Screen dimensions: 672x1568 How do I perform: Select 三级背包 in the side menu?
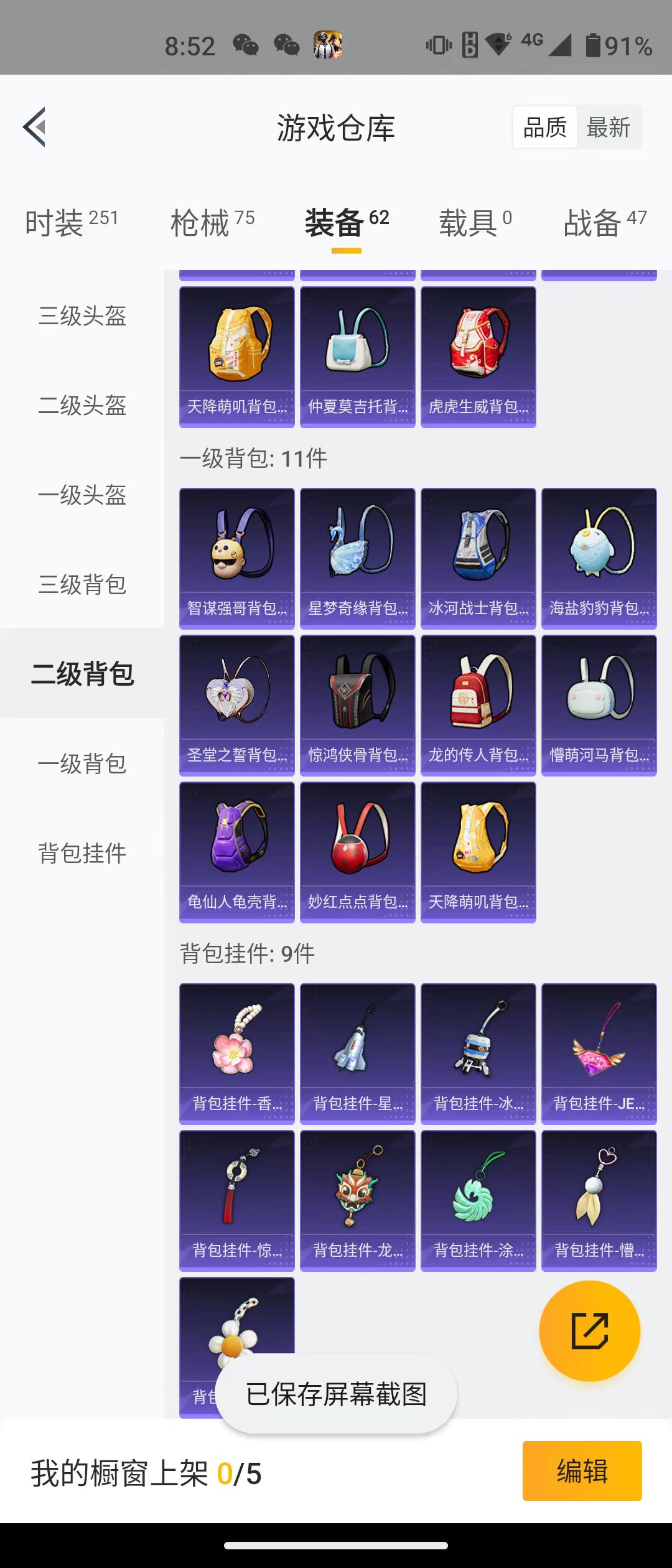[82, 585]
